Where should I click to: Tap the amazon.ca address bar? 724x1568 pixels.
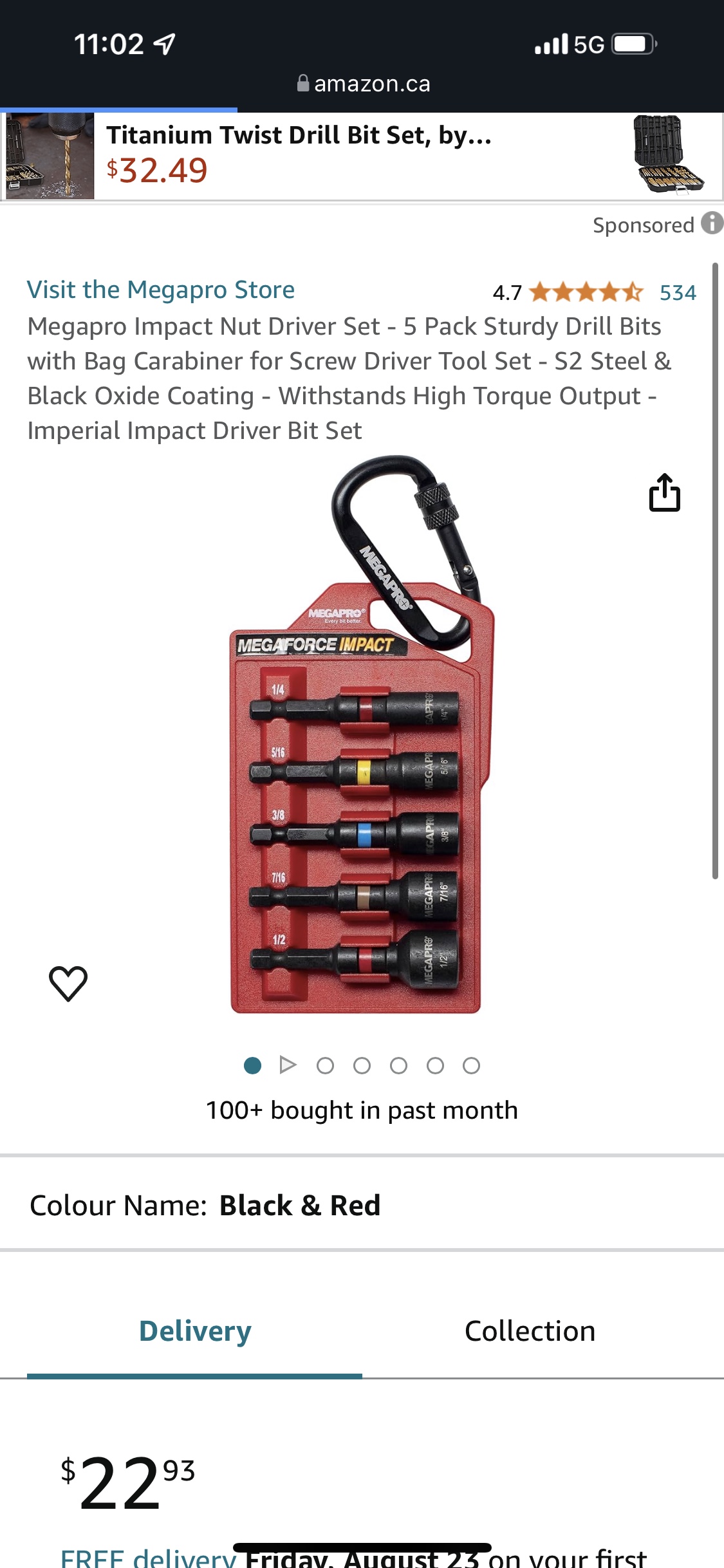point(364,84)
